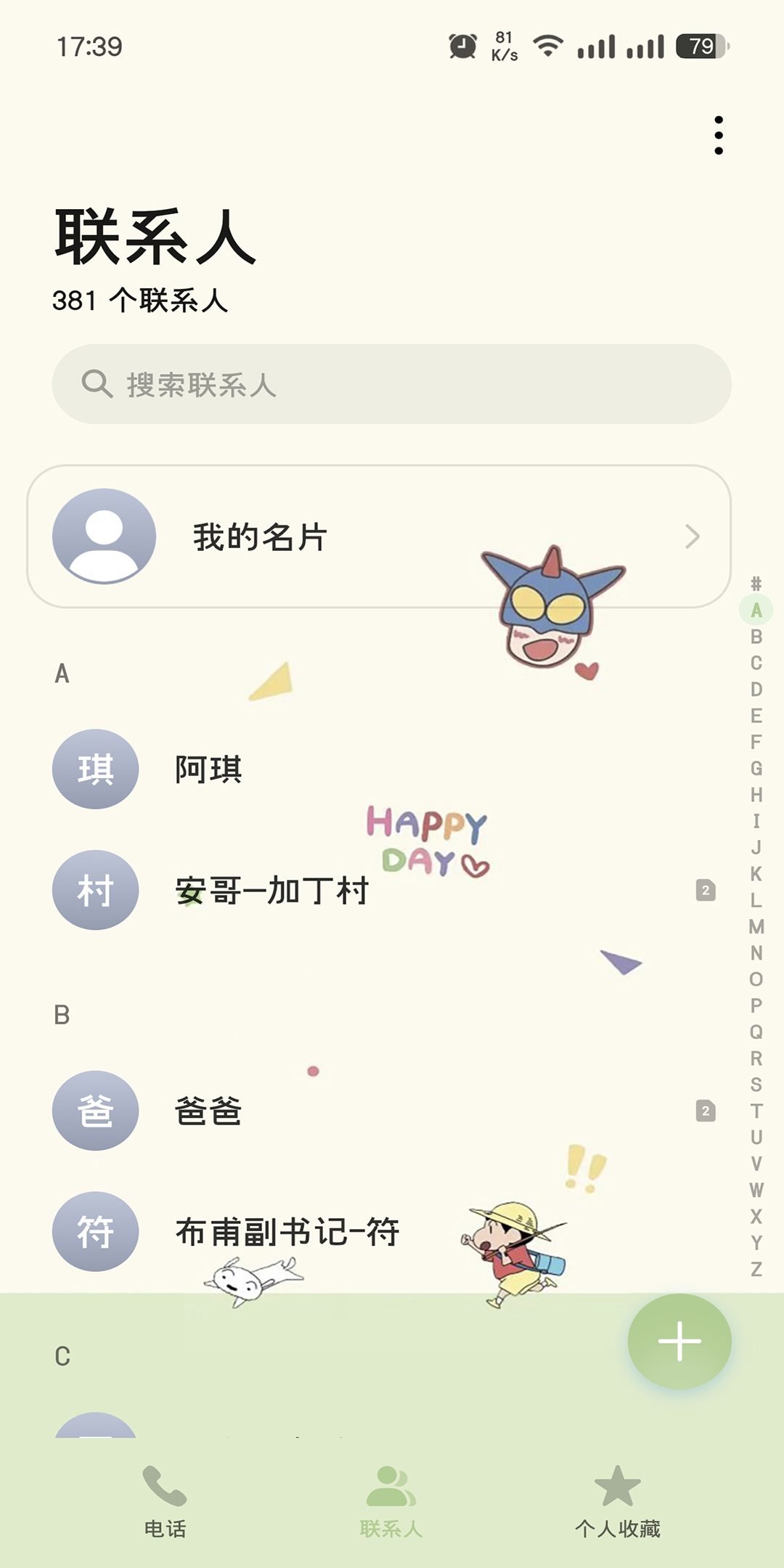Switch to the 电话 tab
This screenshot has width=784, height=1568.
click(x=165, y=1501)
